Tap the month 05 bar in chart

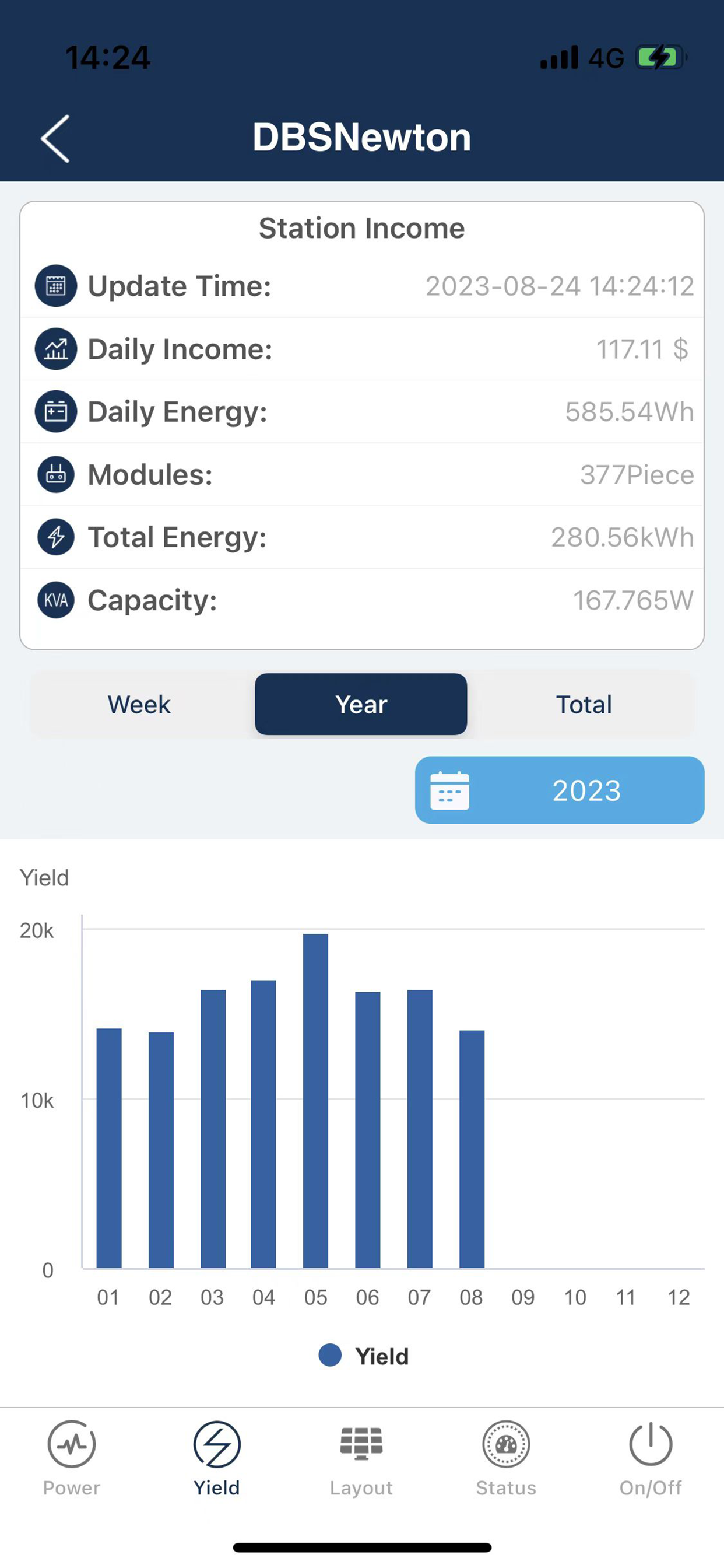tap(316, 1101)
